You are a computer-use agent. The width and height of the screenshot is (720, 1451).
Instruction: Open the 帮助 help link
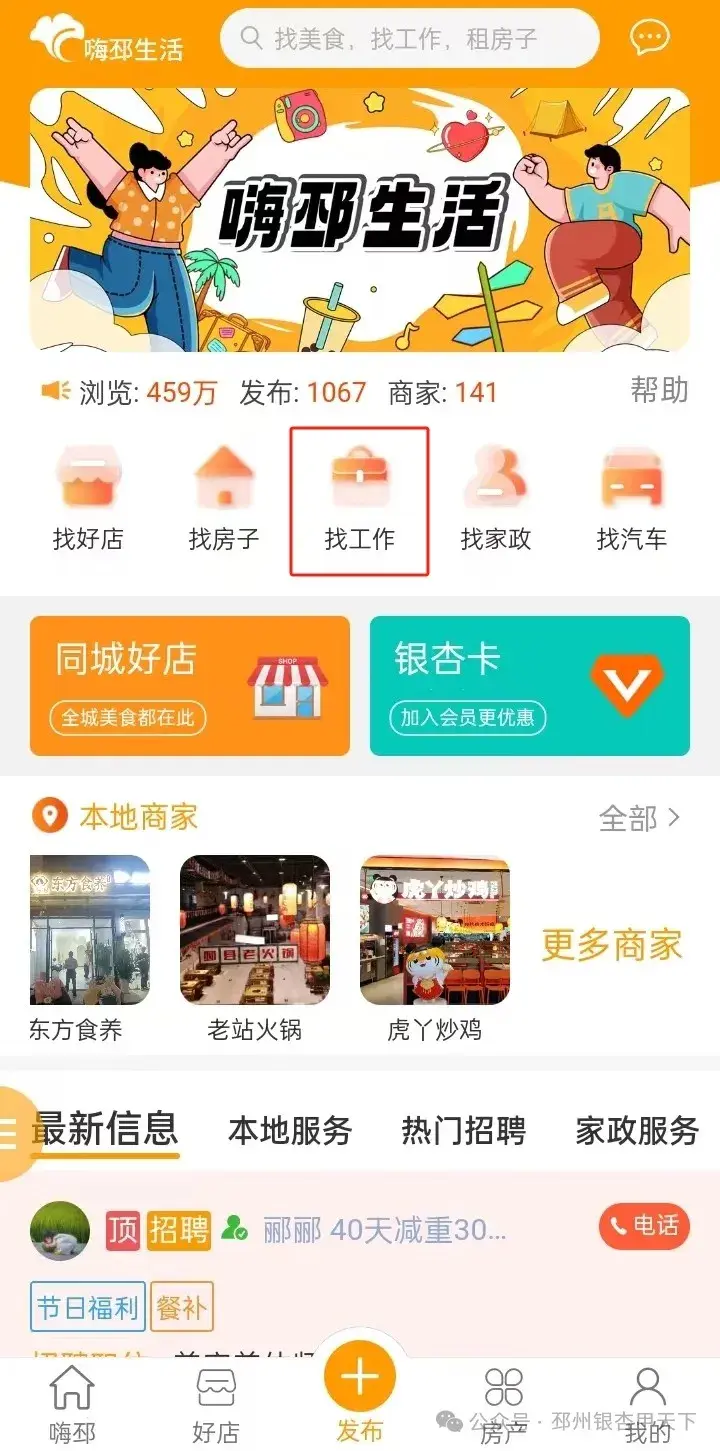click(x=659, y=390)
